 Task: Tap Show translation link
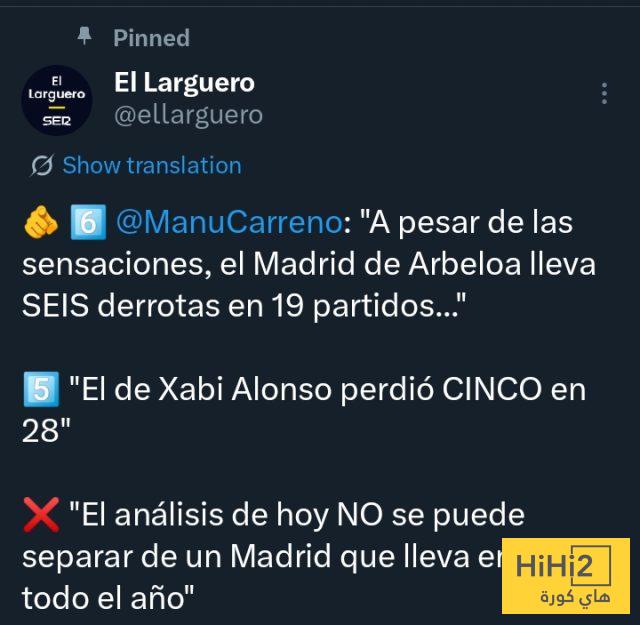coord(151,166)
